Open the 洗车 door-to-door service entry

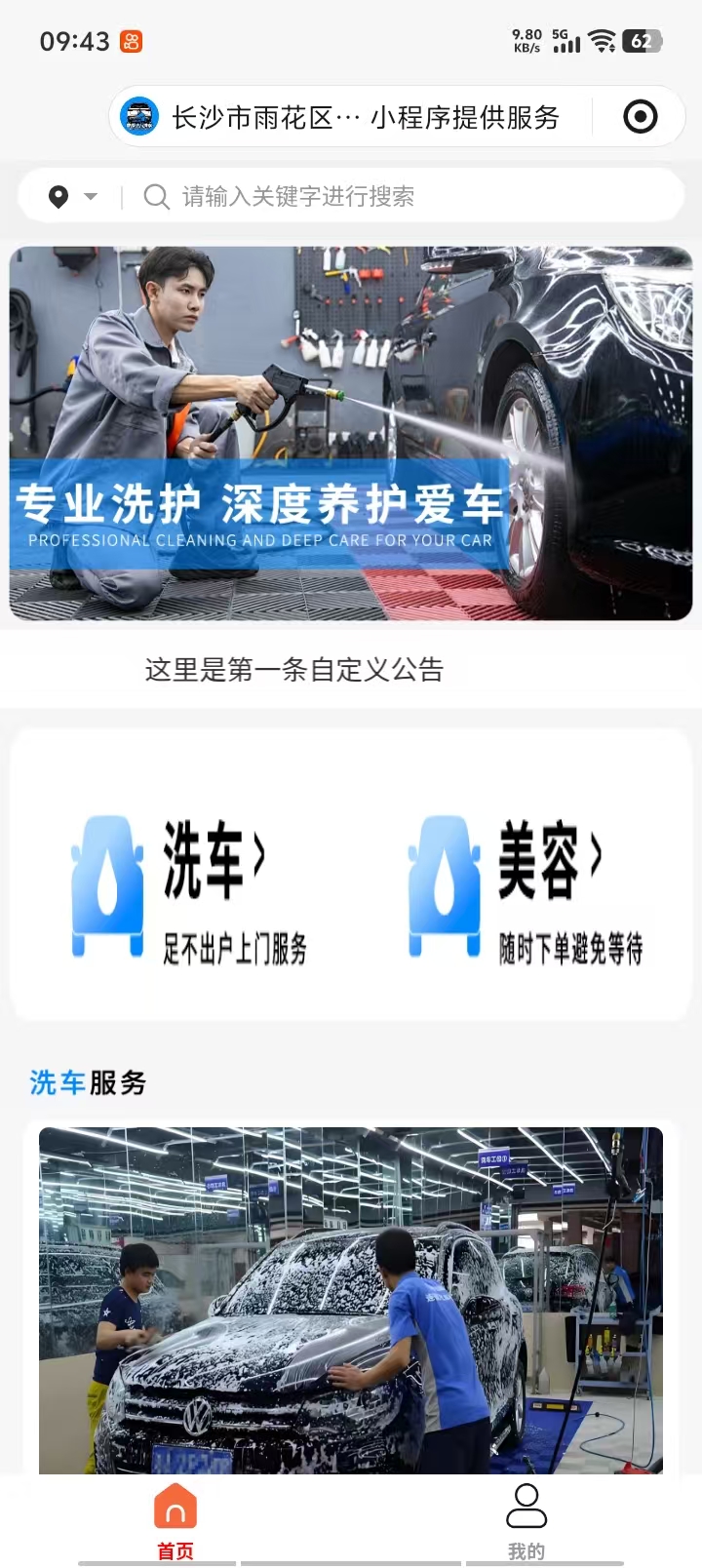[190, 887]
